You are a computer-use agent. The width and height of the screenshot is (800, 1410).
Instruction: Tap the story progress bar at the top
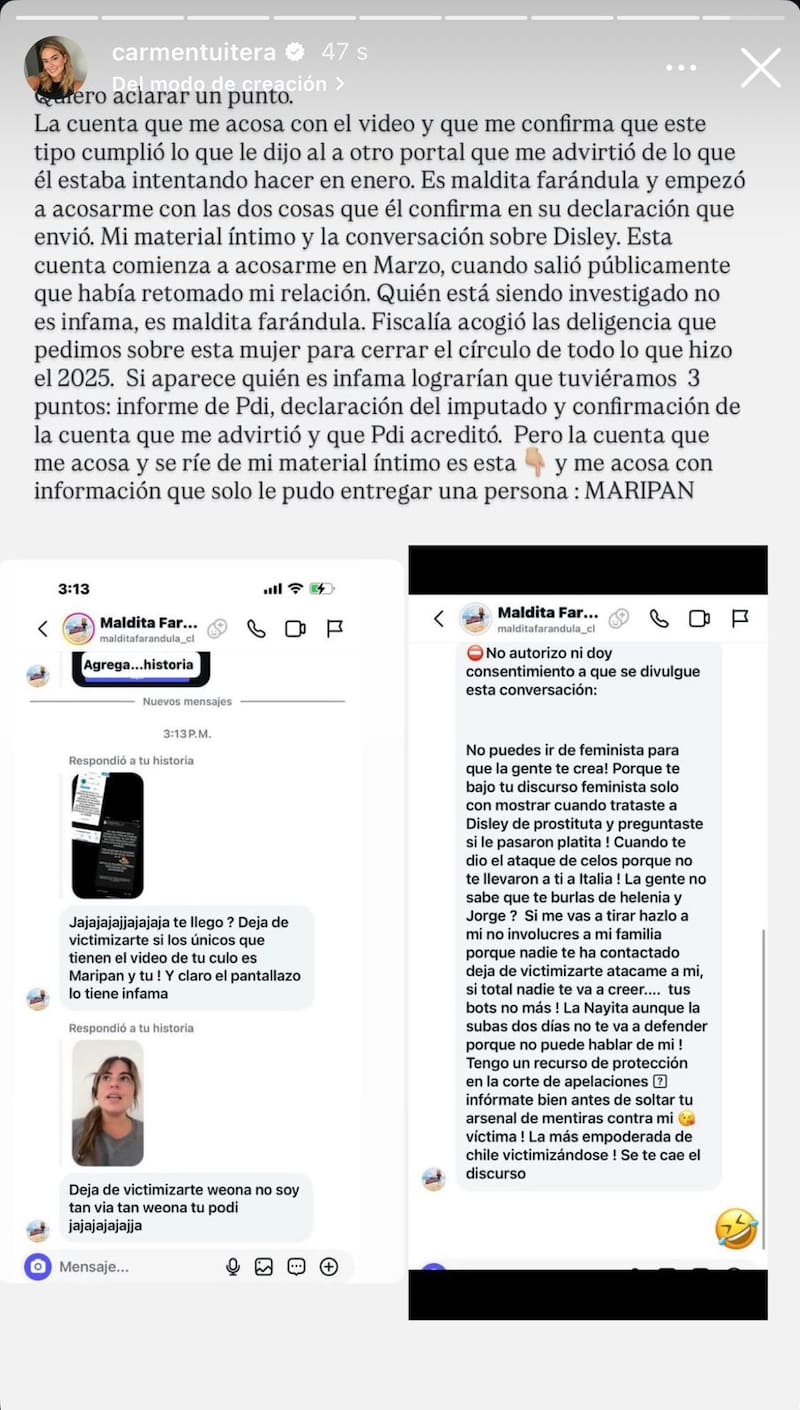[x=400, y=17]
